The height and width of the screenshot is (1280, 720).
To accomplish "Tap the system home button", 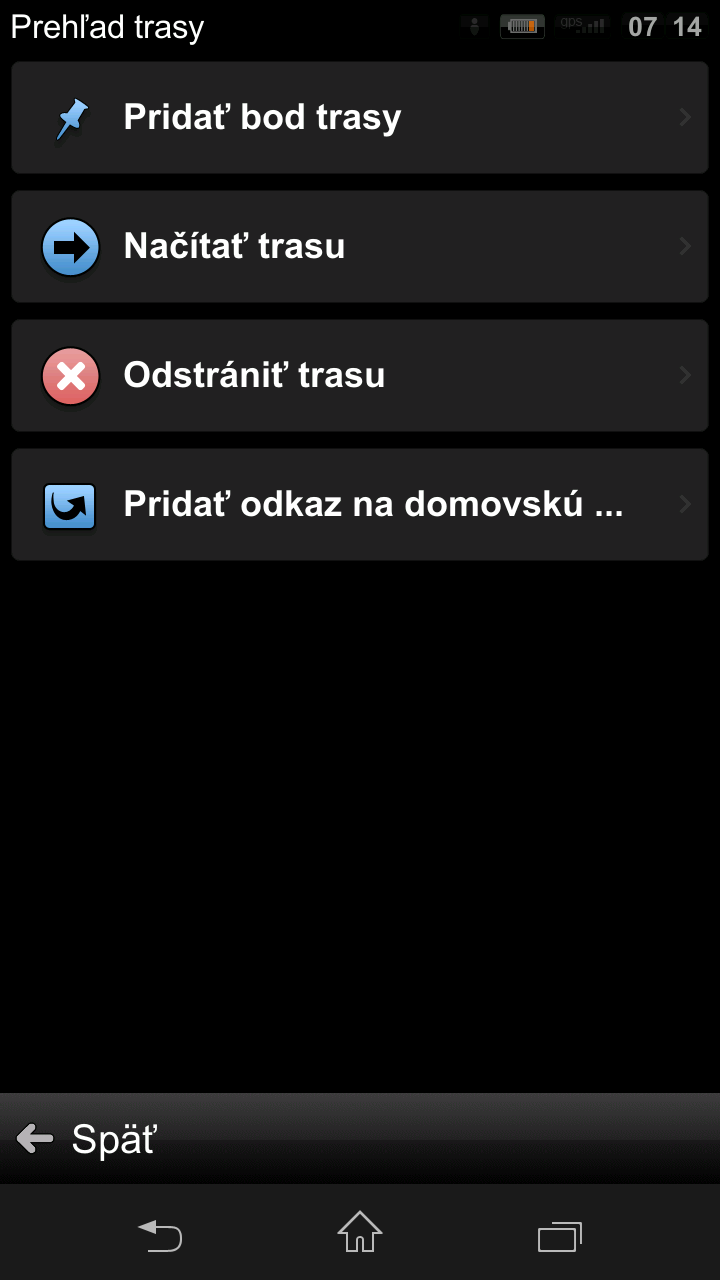I will (x=360, y=1232).
